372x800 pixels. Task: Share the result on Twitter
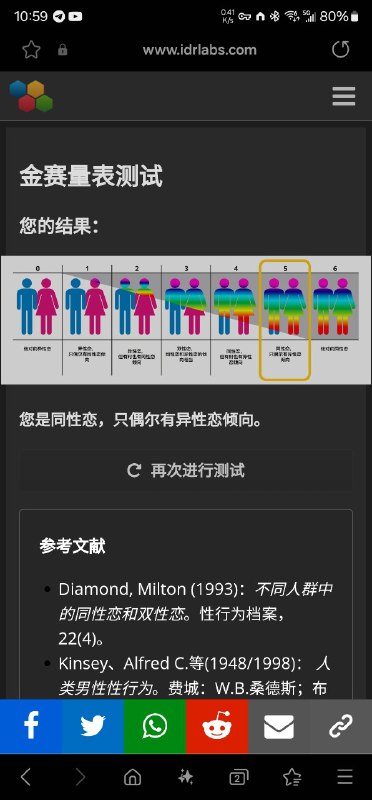point(93,726)
